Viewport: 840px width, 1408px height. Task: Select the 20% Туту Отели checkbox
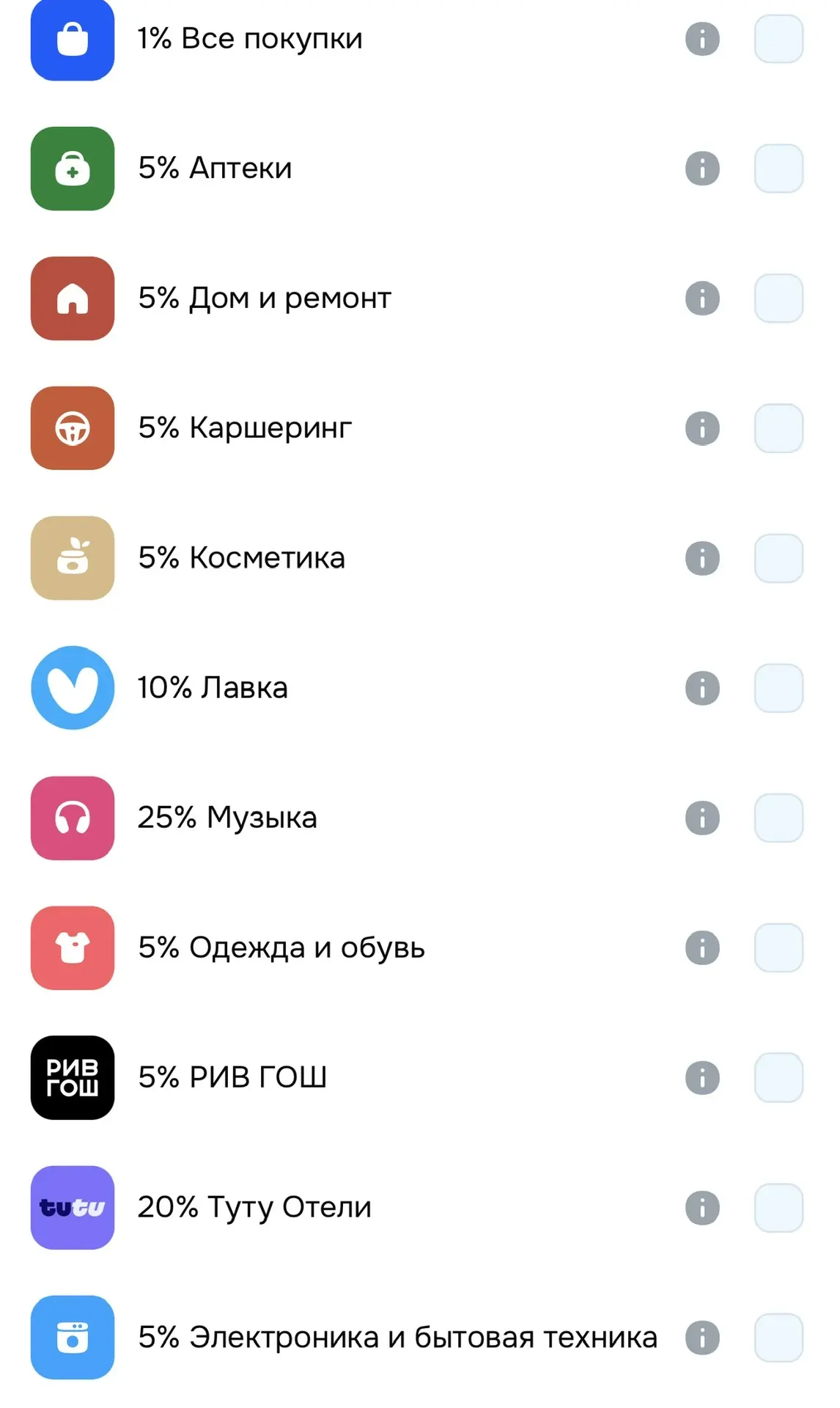click(x=778, y=1207)
